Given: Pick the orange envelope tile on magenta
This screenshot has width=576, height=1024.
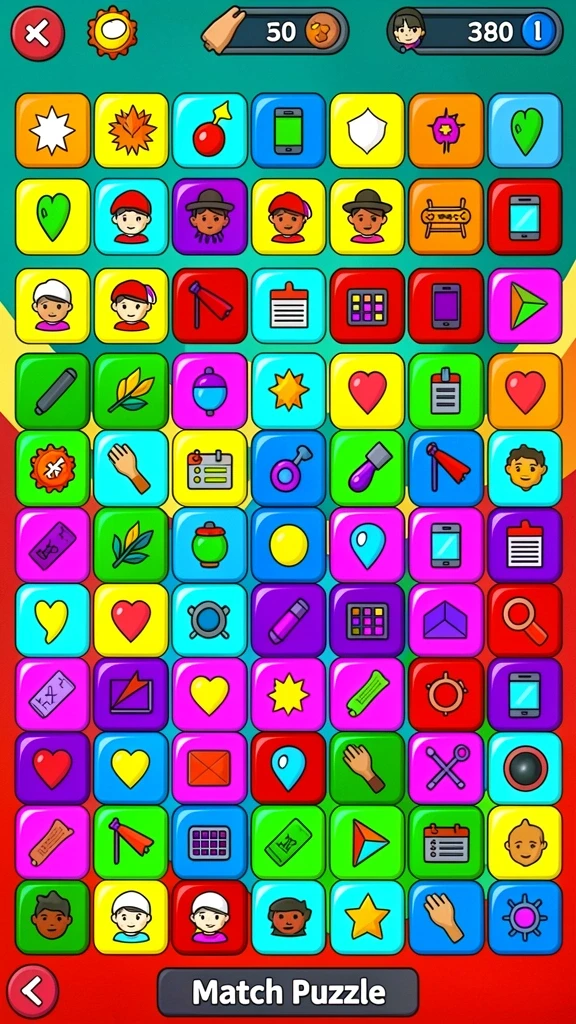Looking at the screenshot, I should 210,768.
